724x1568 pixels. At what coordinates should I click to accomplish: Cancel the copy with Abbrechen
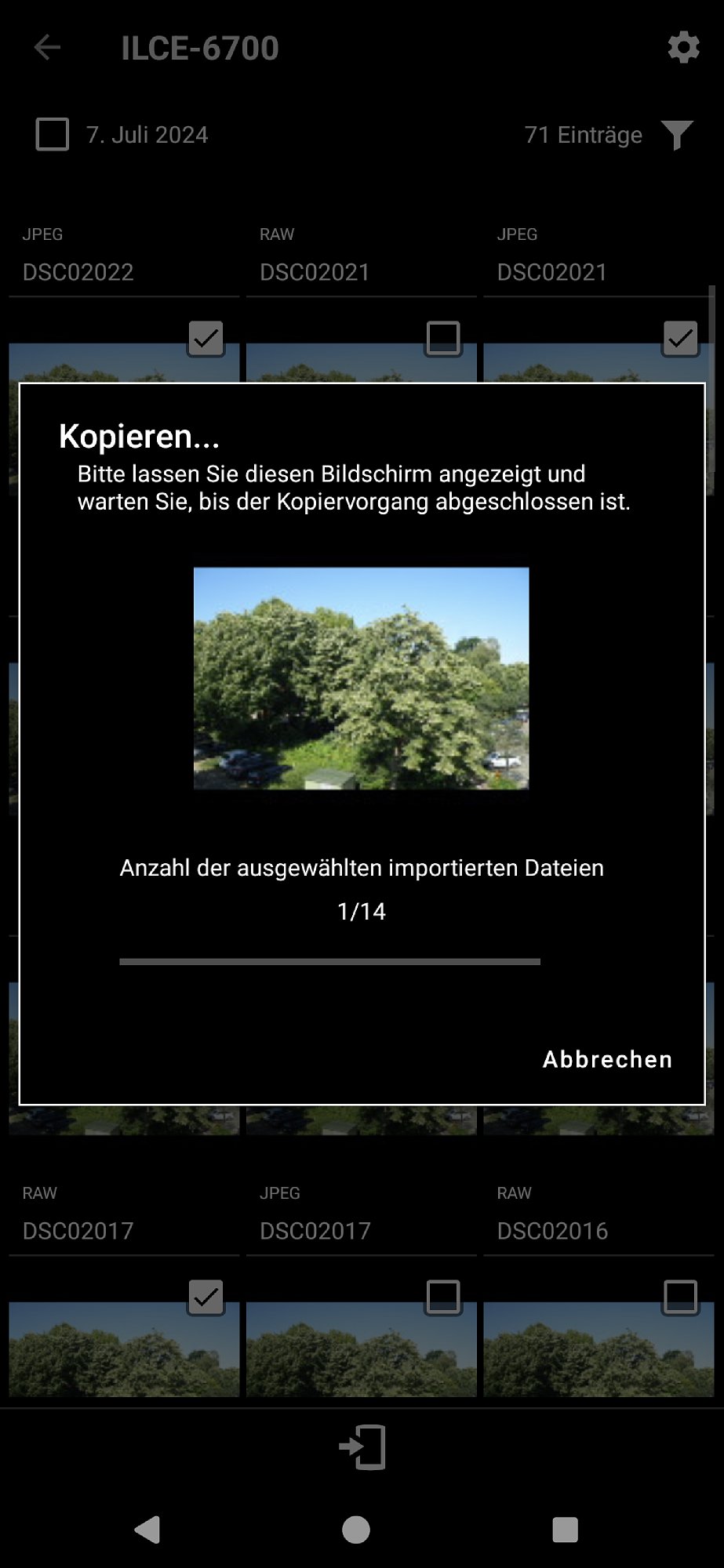607,1059
